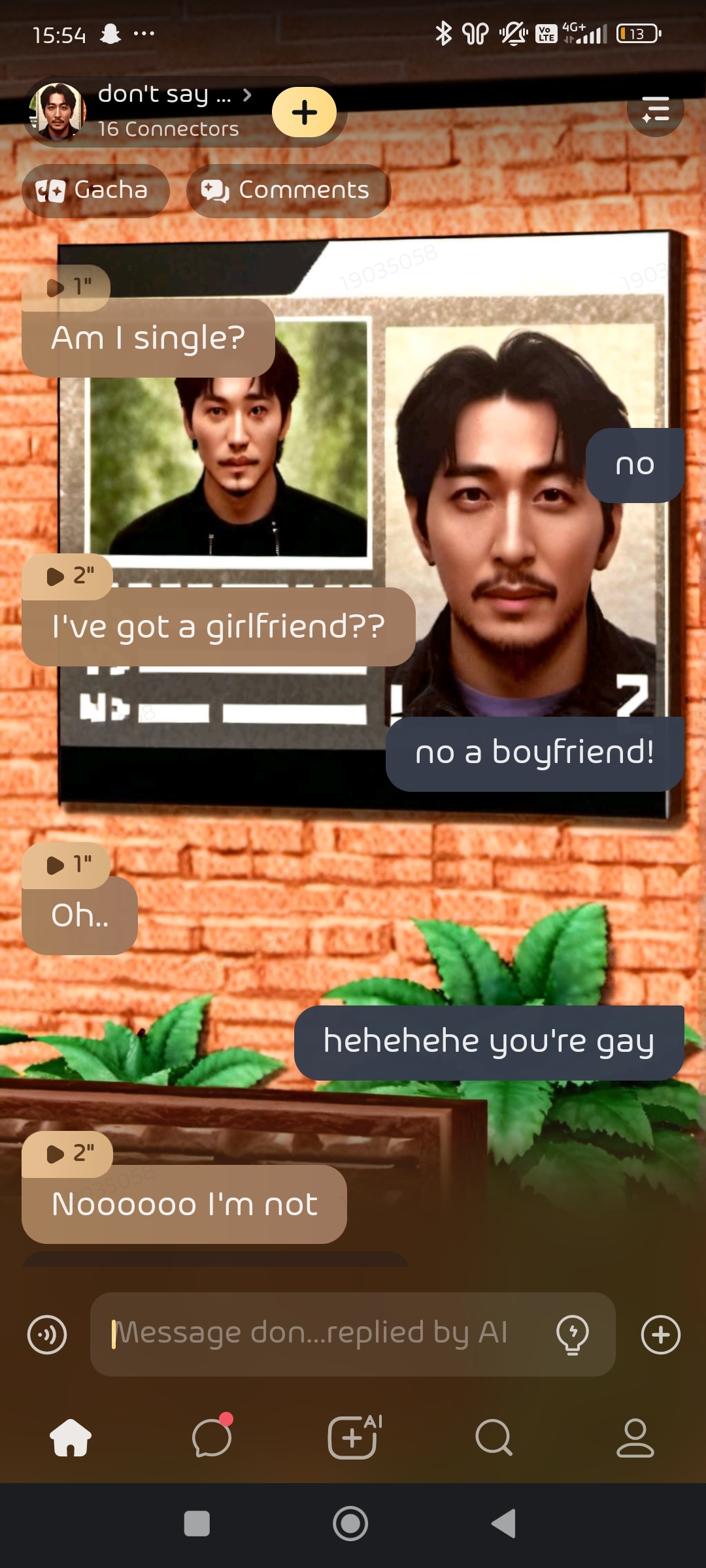The width and height of the screenshot is (706, 1568).
Task: Open more attachments plus icon
Action: click(660, 1334)
